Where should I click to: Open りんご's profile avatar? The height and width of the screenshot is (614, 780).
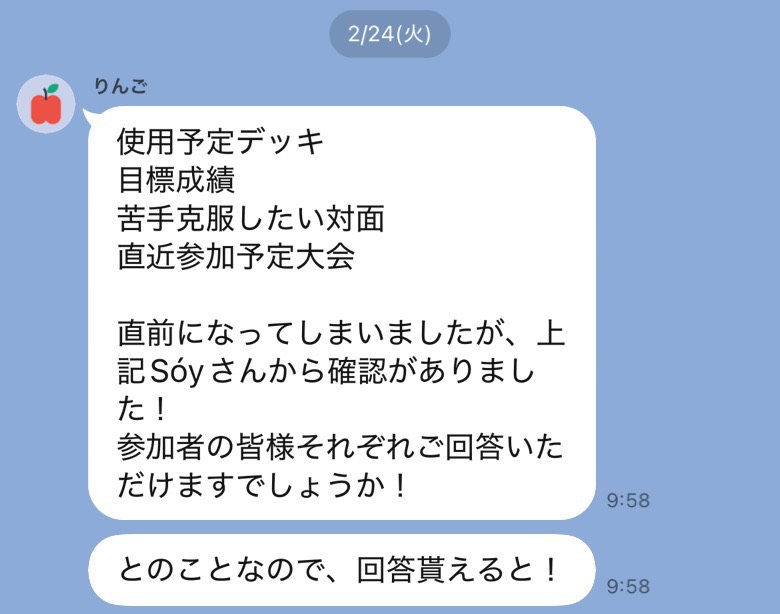coord(46,104)
